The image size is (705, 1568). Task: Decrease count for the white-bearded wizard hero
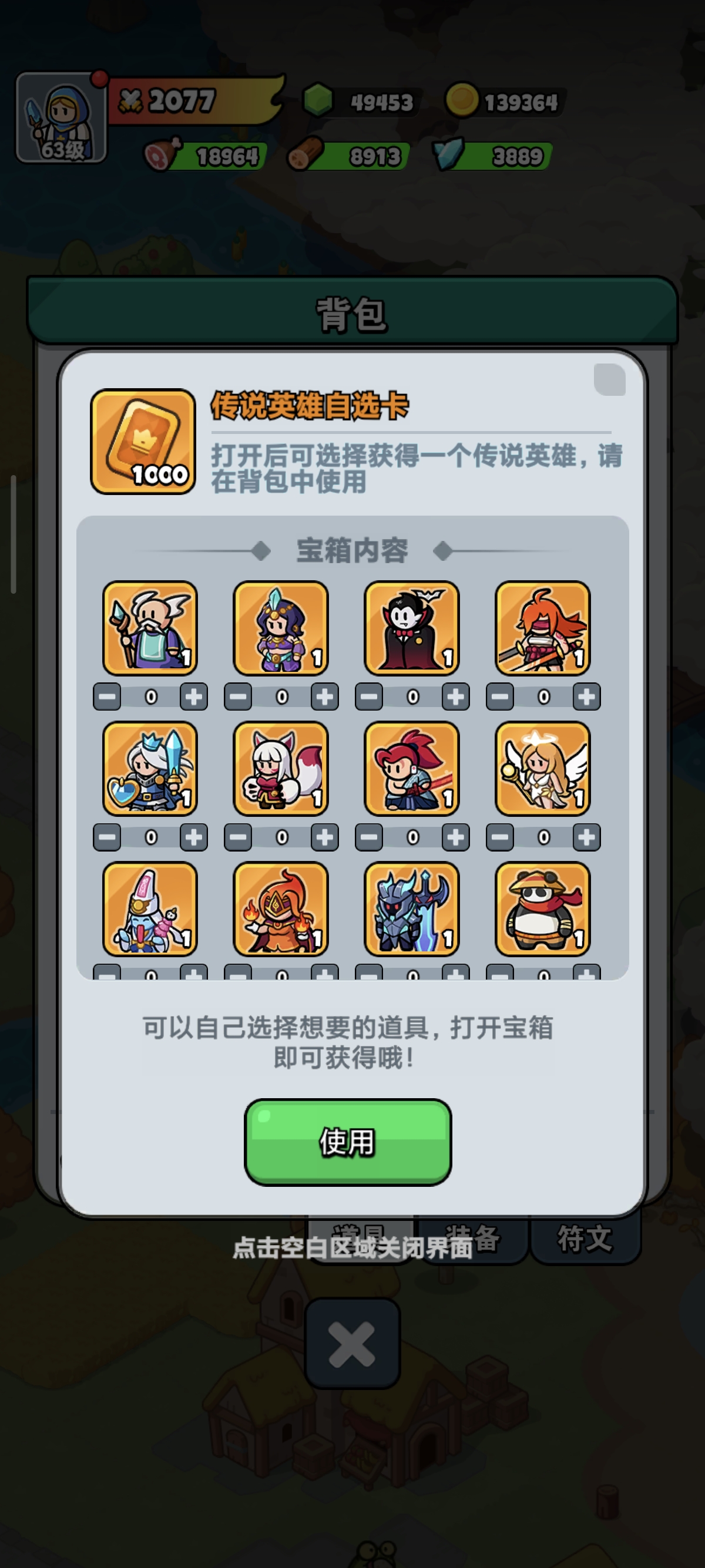tap(107, 697)
